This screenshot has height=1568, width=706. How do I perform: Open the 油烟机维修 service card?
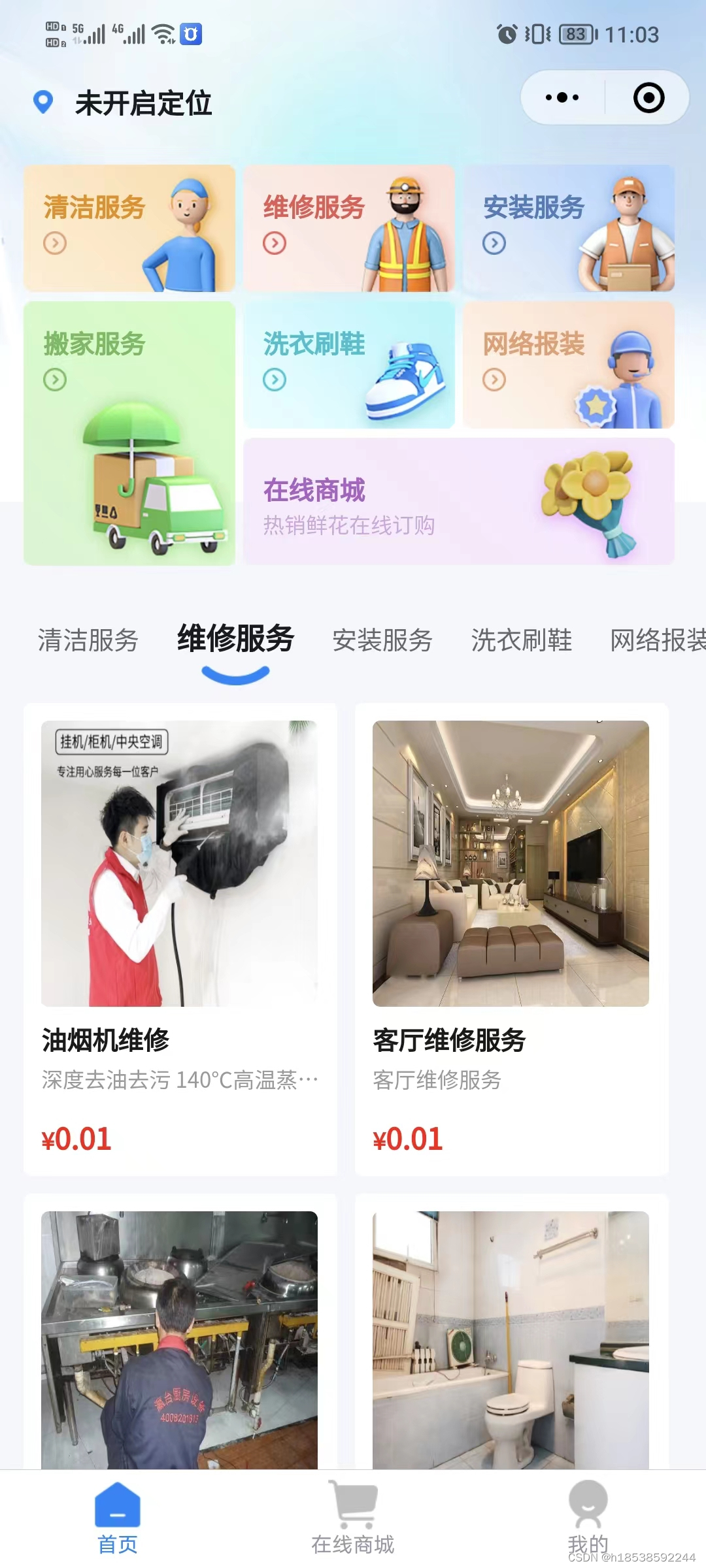pyautogui.click(x=180, y=939)
